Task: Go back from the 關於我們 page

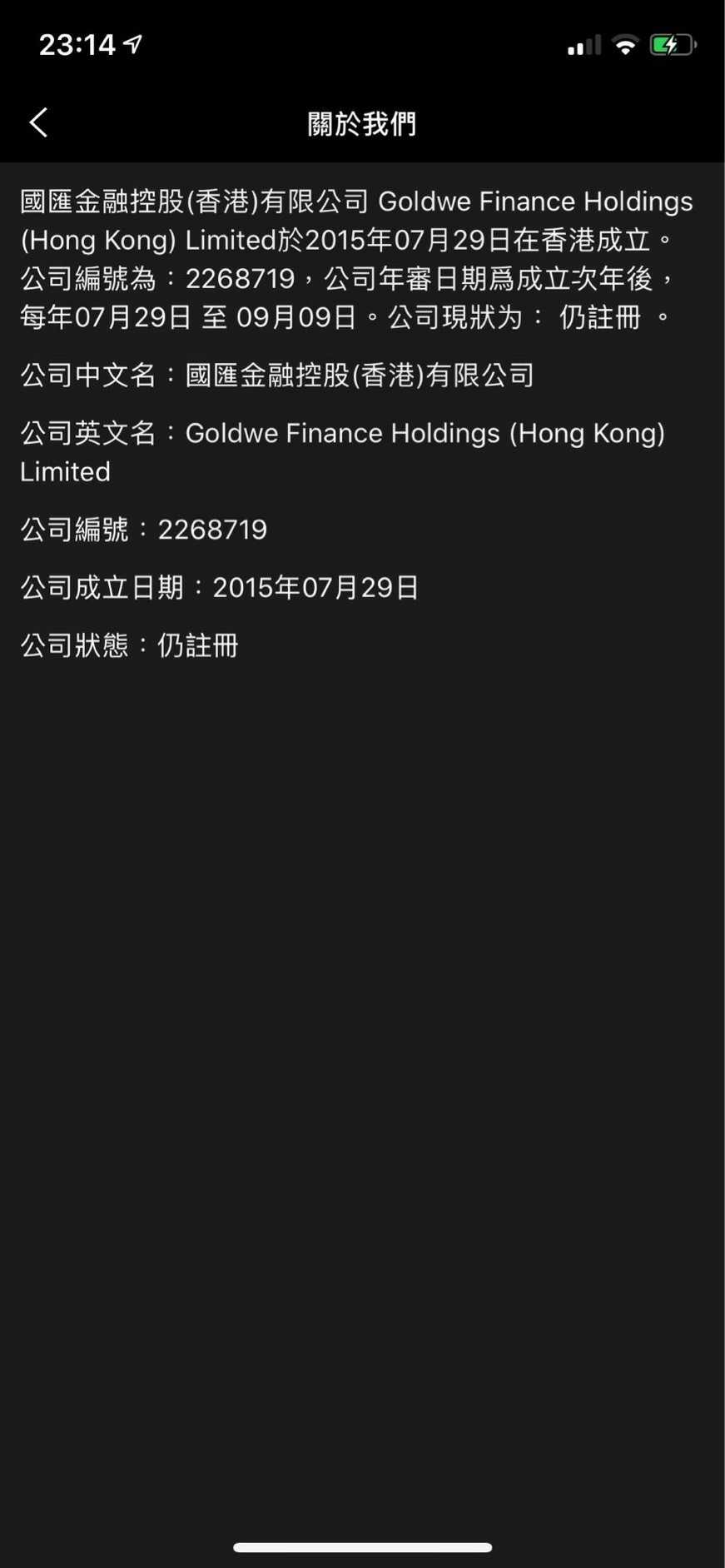Action: tap(38, 122)
